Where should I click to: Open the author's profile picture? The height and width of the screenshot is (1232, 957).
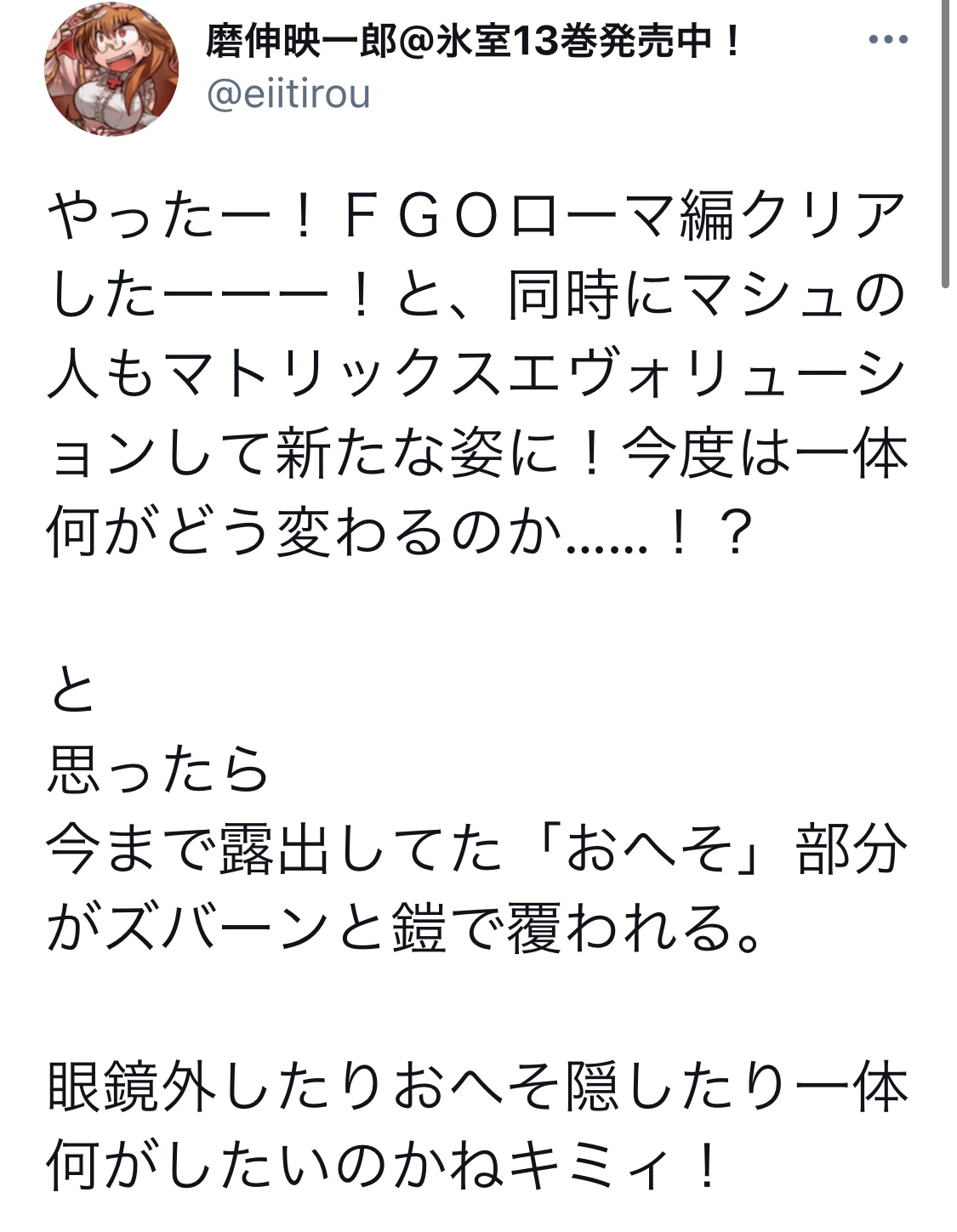pyautogui.click(x=111, y=70)
